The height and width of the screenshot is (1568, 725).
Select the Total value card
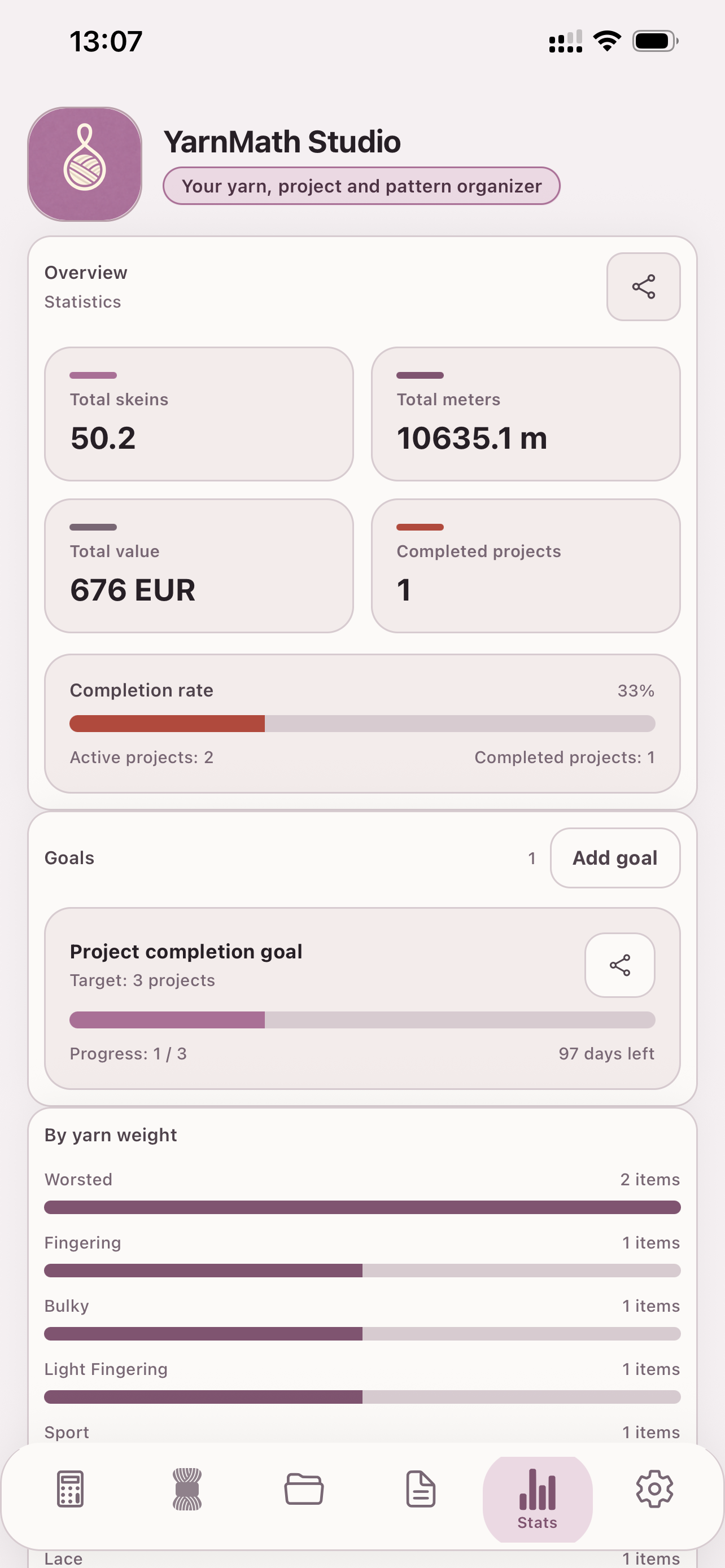click(199, 565)
